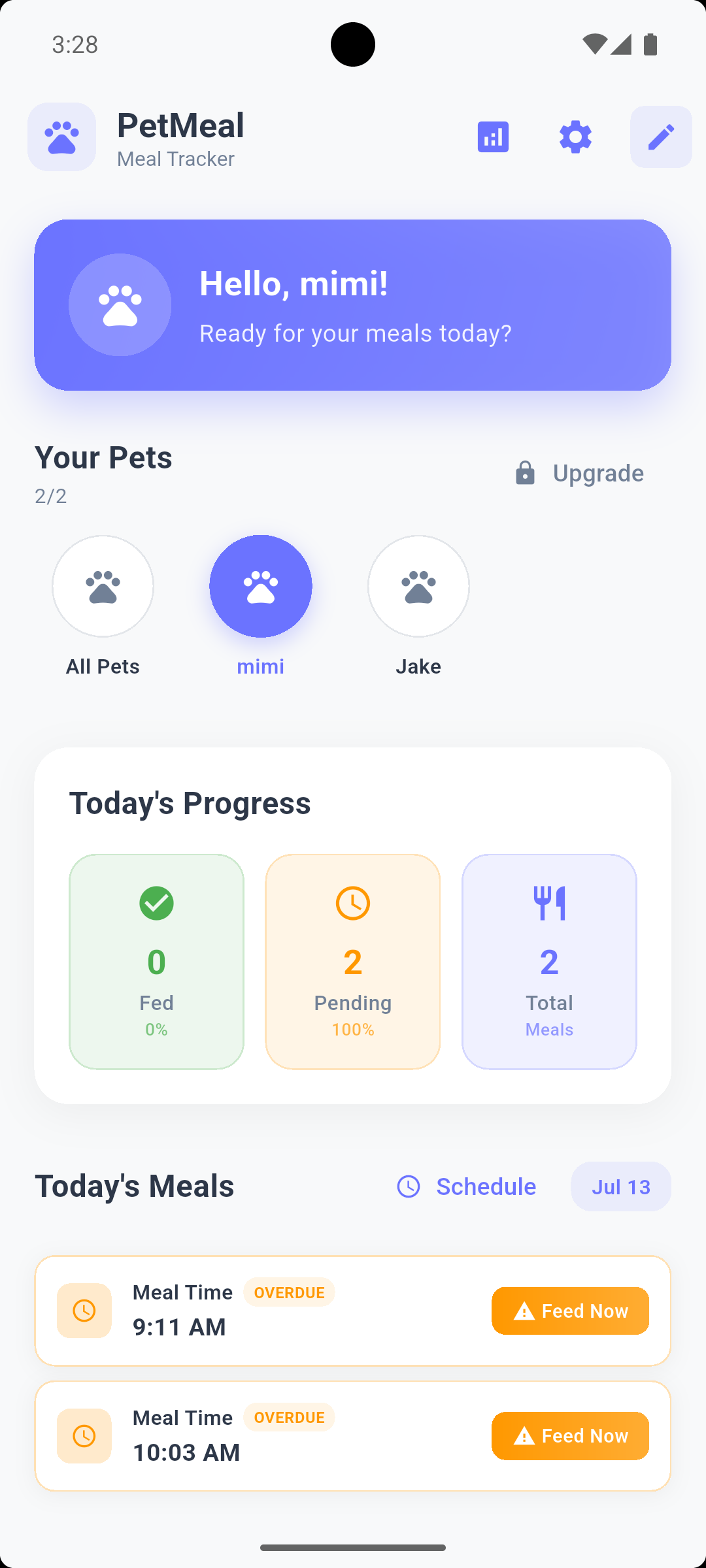The image size is (706, 1568).
Task: Open the Jul 13 date selector
Action: (x=620, y=1186)
